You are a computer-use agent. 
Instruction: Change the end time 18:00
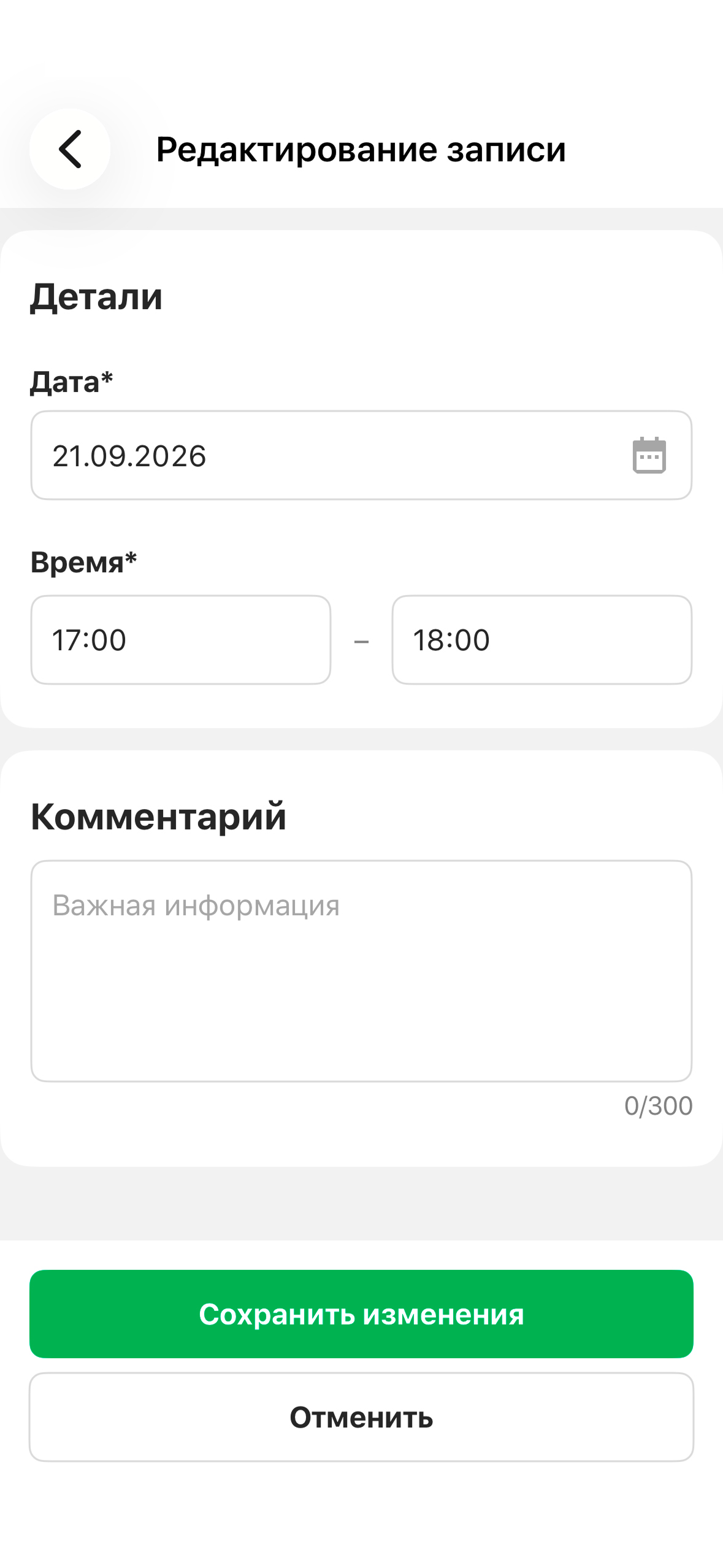click(x=542, y=640)
